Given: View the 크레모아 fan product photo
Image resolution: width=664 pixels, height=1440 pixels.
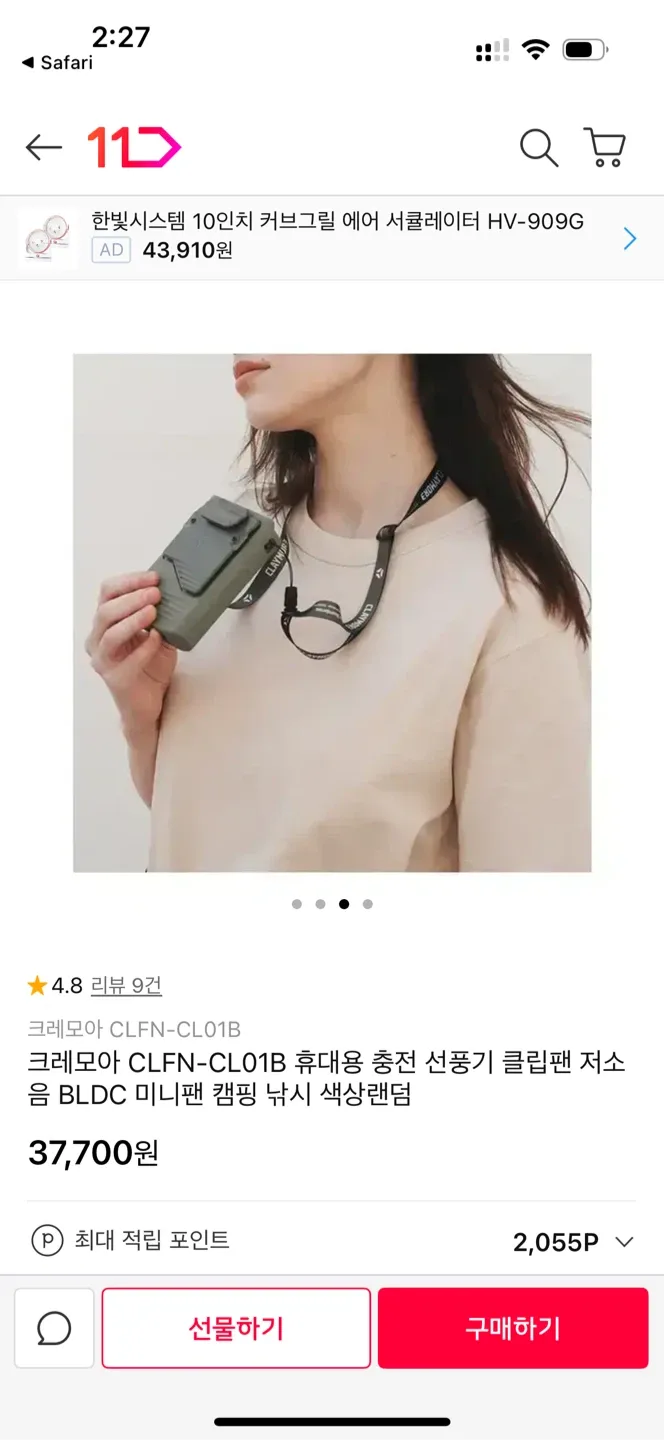Looking at the screenshot, I should coord(332,612).
